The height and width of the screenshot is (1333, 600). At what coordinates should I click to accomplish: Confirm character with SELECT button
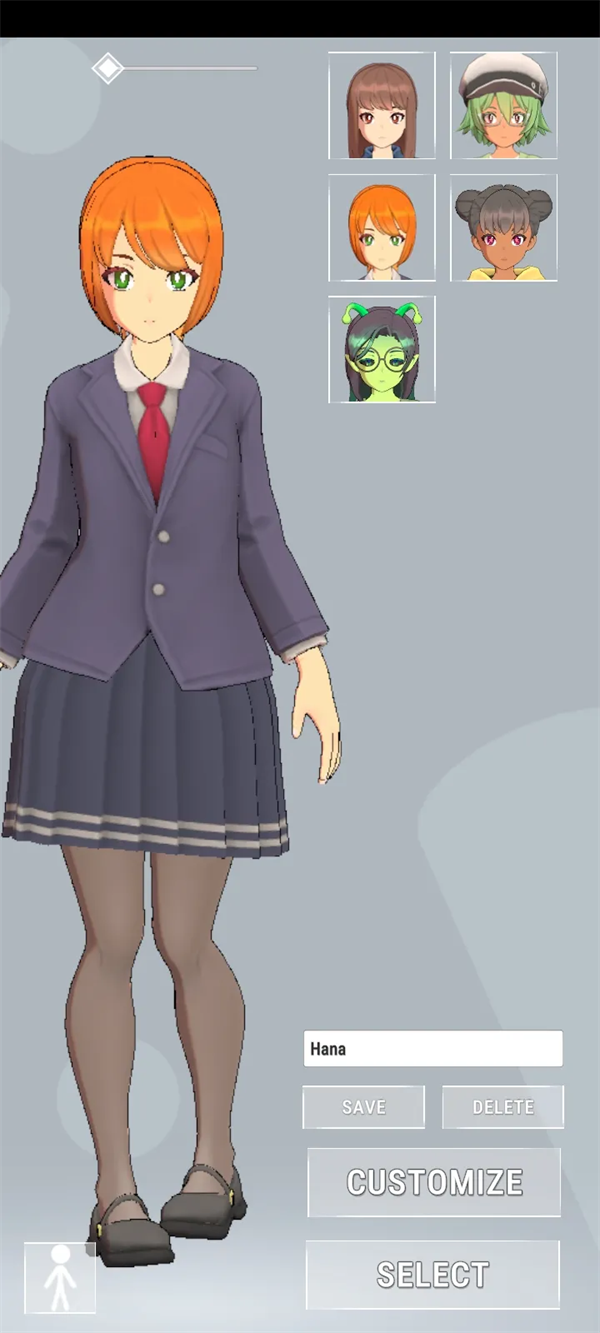pyautogui.click(x=432, y=1274)
